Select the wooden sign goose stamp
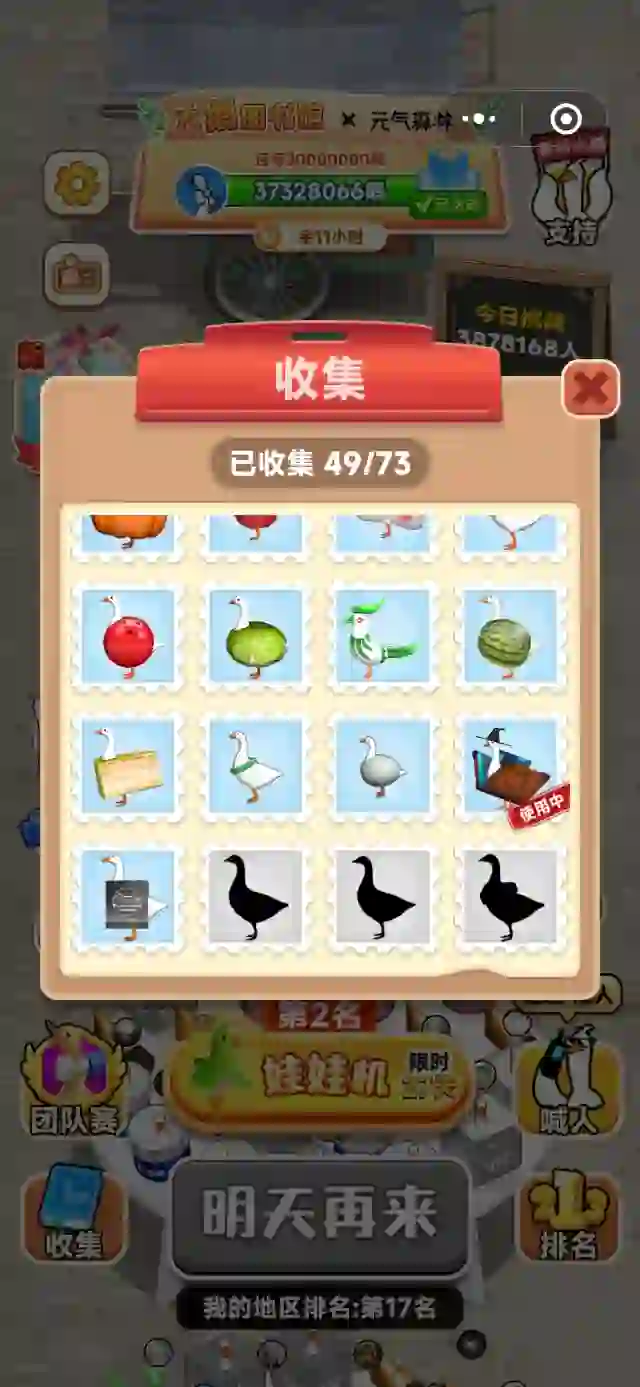The height and width of the screenshot is (1387, 640). click(128, 767)
